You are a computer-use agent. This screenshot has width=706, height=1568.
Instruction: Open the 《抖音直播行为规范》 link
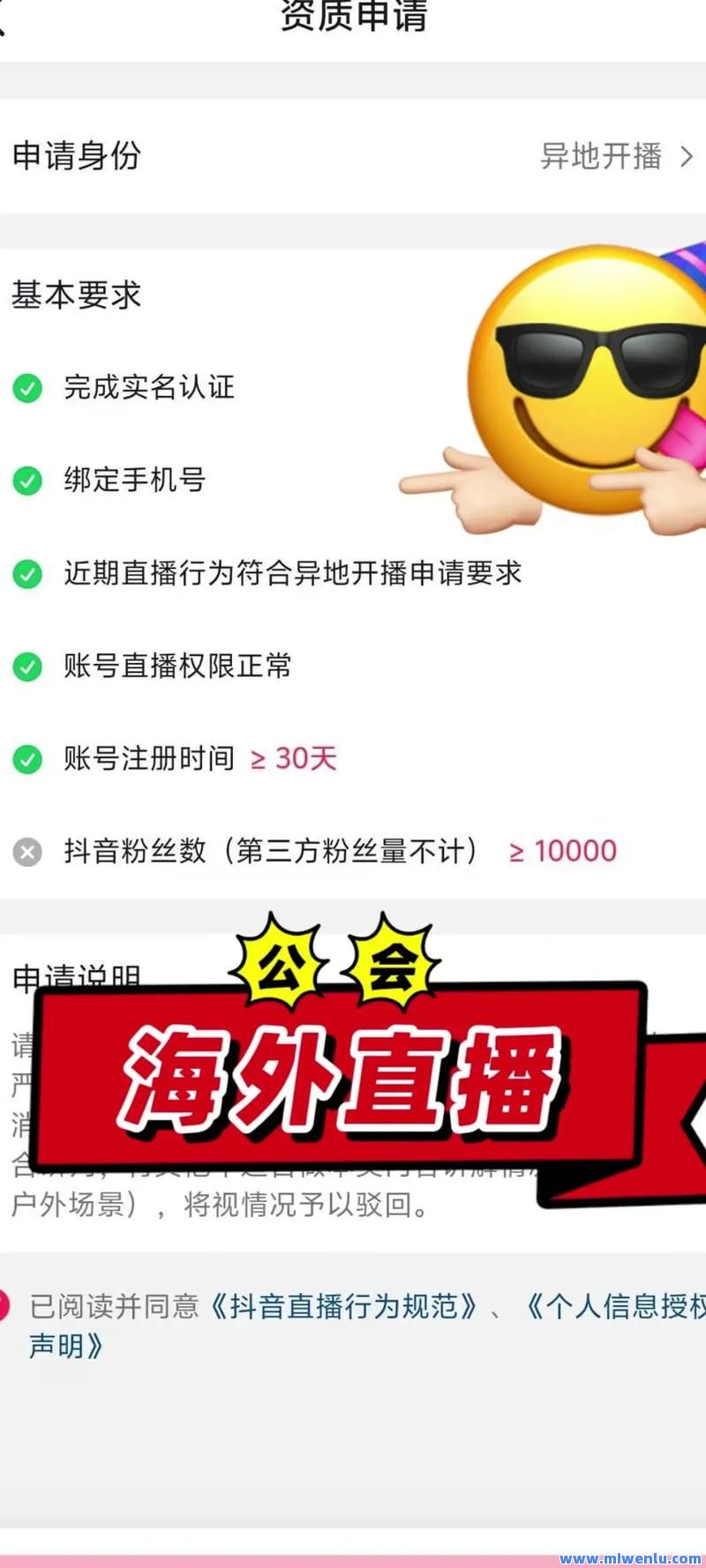click(x=344, y=1306)
